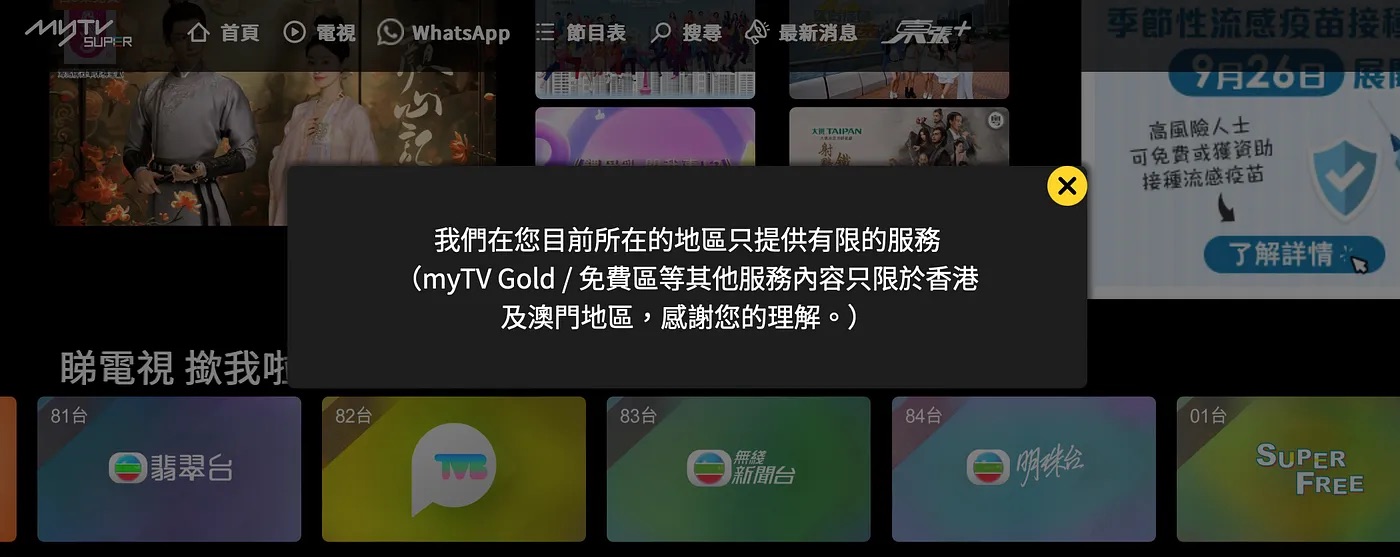Select channel 81 翡翠台
The height and width of the screenshot is (557, 1400).
tap(169, 469)
